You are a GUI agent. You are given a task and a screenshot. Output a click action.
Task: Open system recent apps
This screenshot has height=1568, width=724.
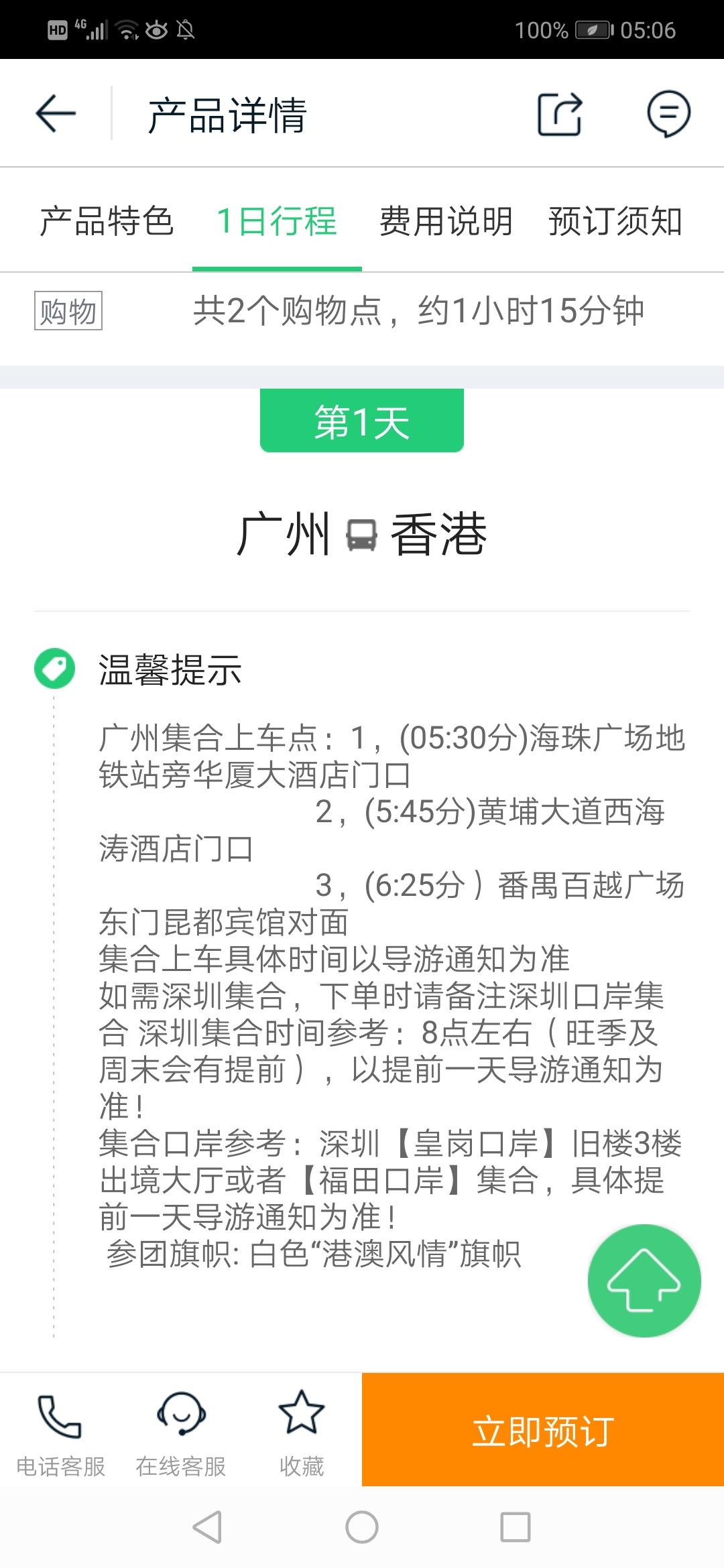[x=516, y=1528]
